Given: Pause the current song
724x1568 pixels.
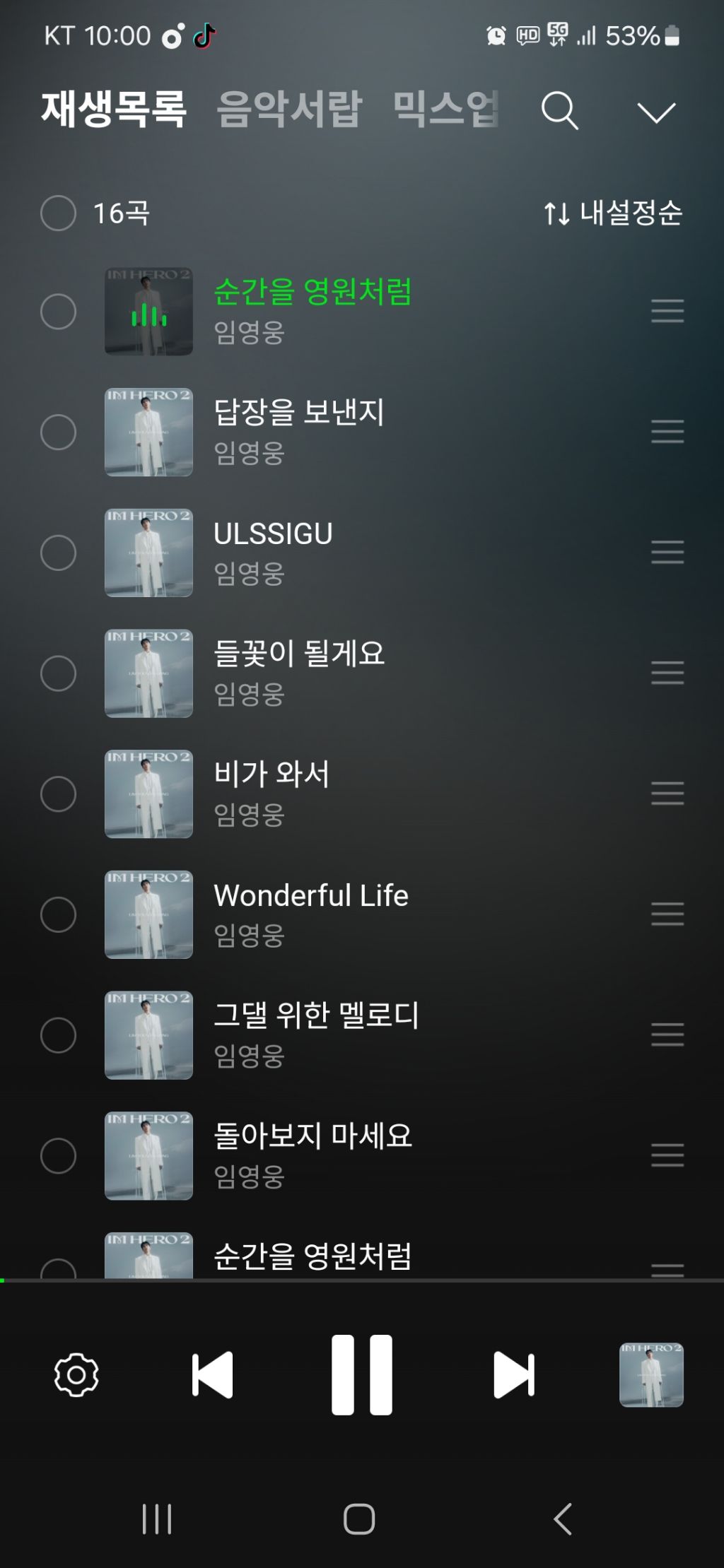Looking at the screenshot, I should (x=362, y=1374).
